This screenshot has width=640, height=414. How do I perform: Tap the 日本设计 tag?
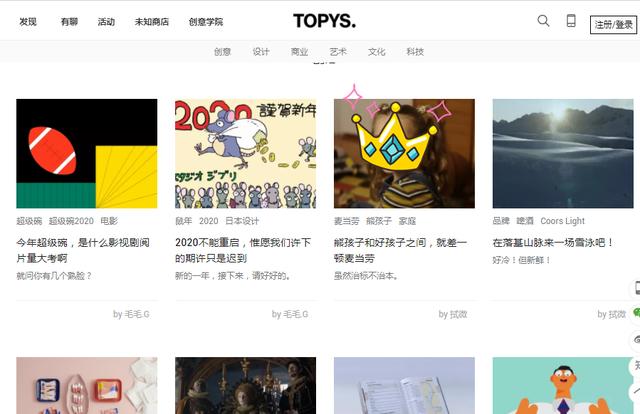(242, 221)
